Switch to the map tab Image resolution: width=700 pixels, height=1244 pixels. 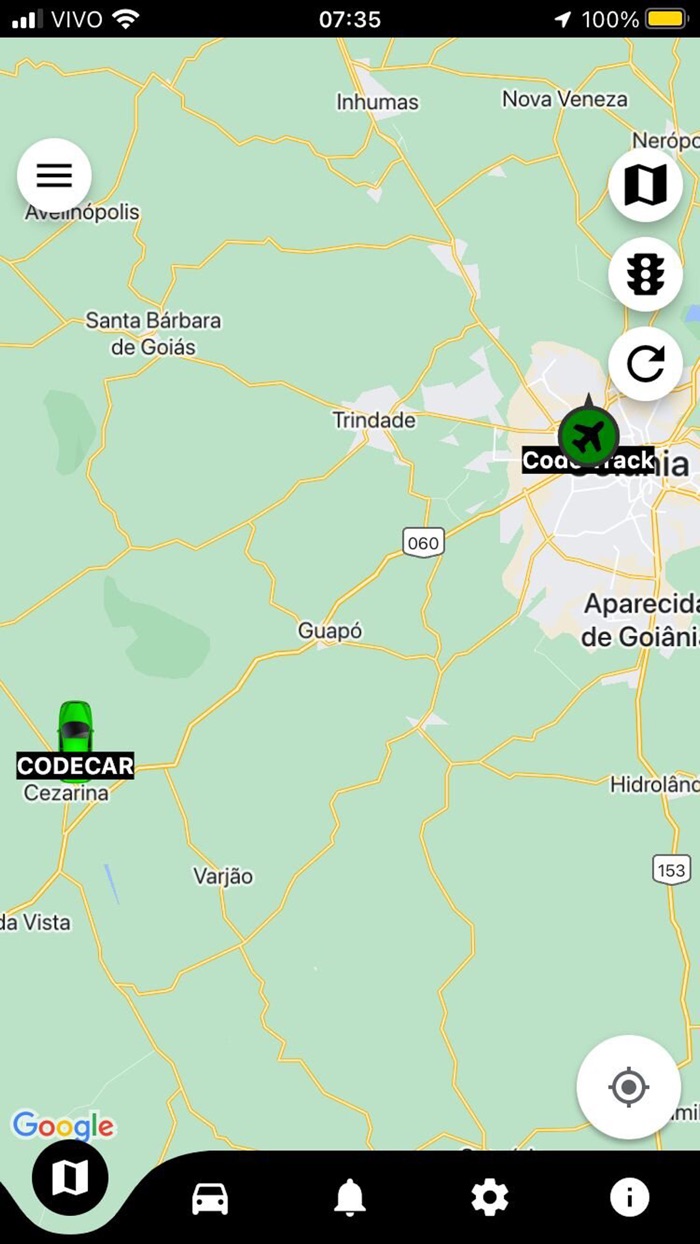coord(70,1177)
